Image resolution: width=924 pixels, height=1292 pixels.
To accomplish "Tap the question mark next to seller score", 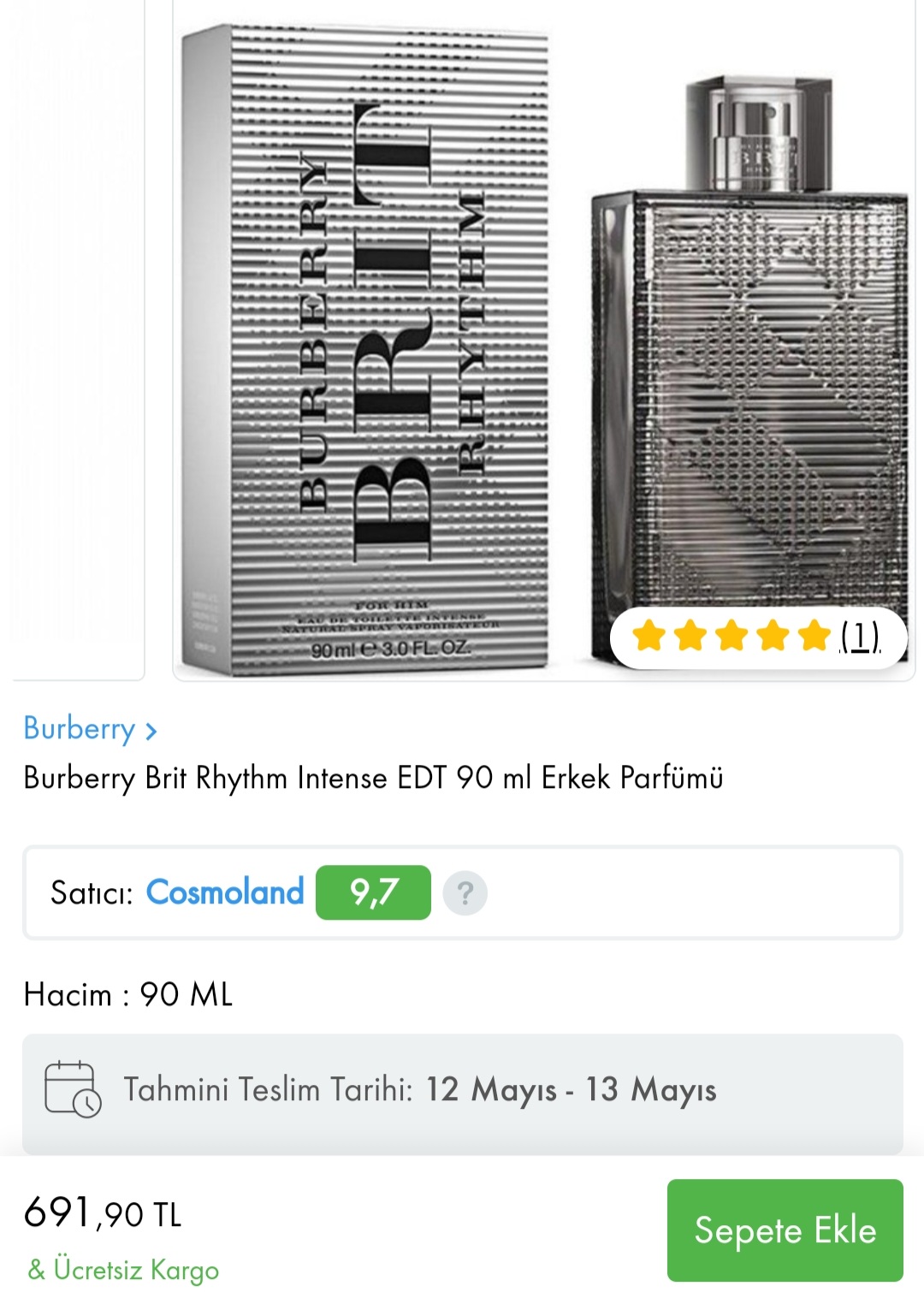I will 465,893.
